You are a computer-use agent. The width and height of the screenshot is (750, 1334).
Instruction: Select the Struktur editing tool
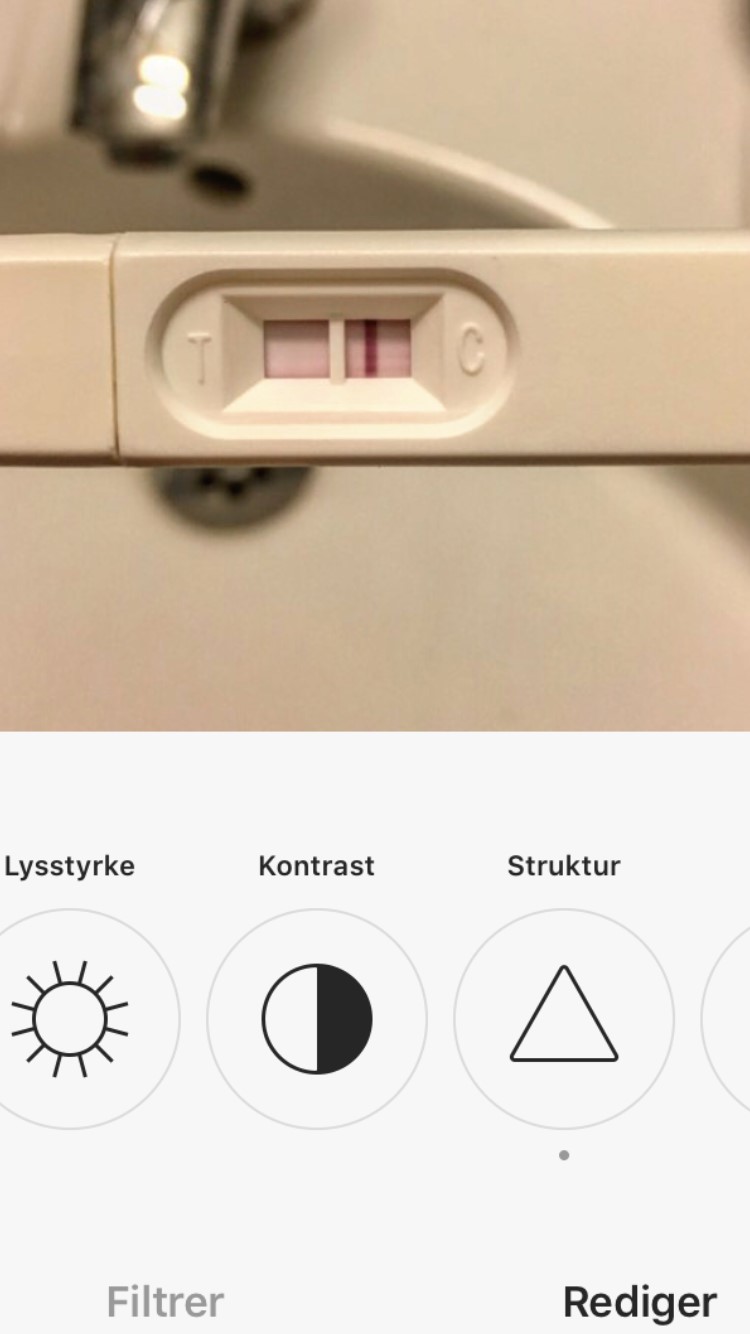pos(564,1019)
